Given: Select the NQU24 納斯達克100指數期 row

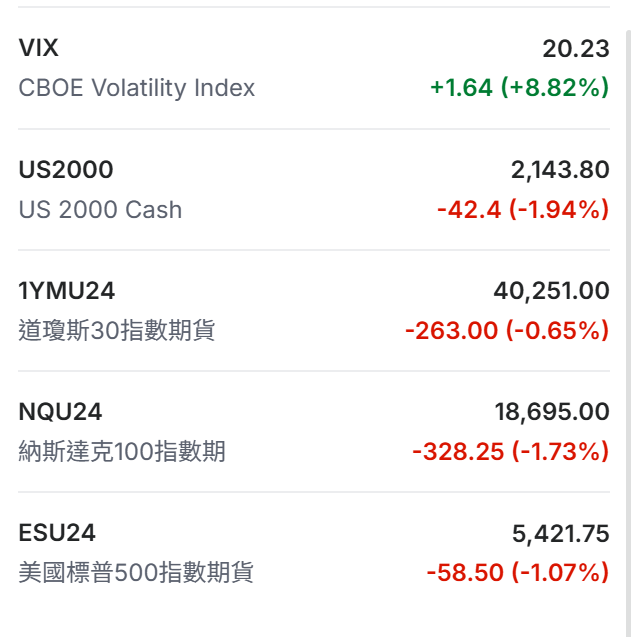Looking at the screenshot, I should (x=314, y=432).
